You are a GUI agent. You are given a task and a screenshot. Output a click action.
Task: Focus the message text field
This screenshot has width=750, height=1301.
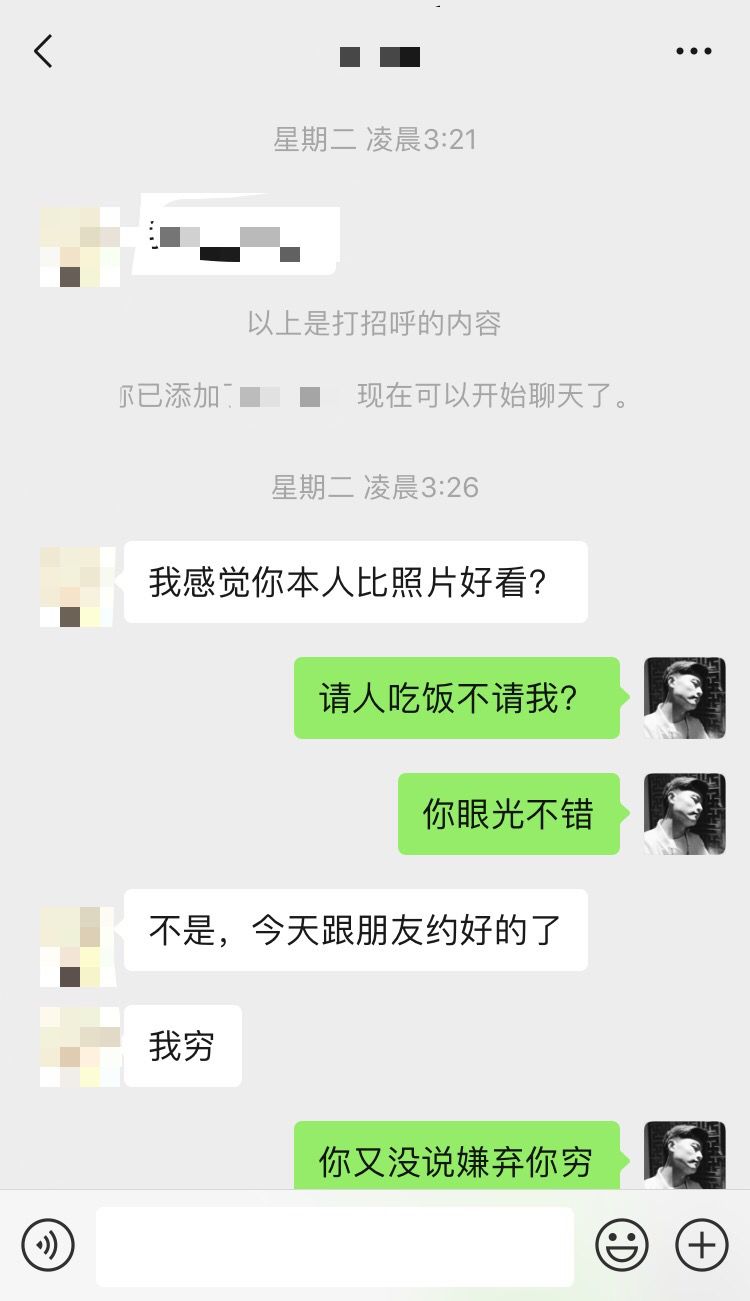click(335, 1246)
